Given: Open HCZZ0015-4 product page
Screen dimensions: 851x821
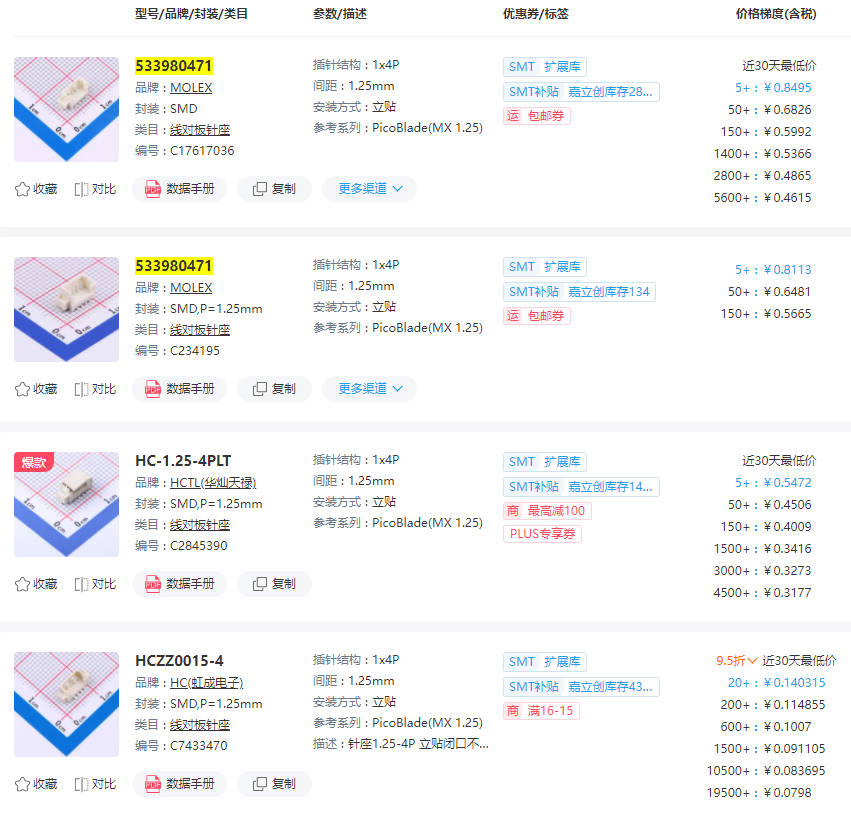Looking at the screenshot, I should tap(179, 661).
